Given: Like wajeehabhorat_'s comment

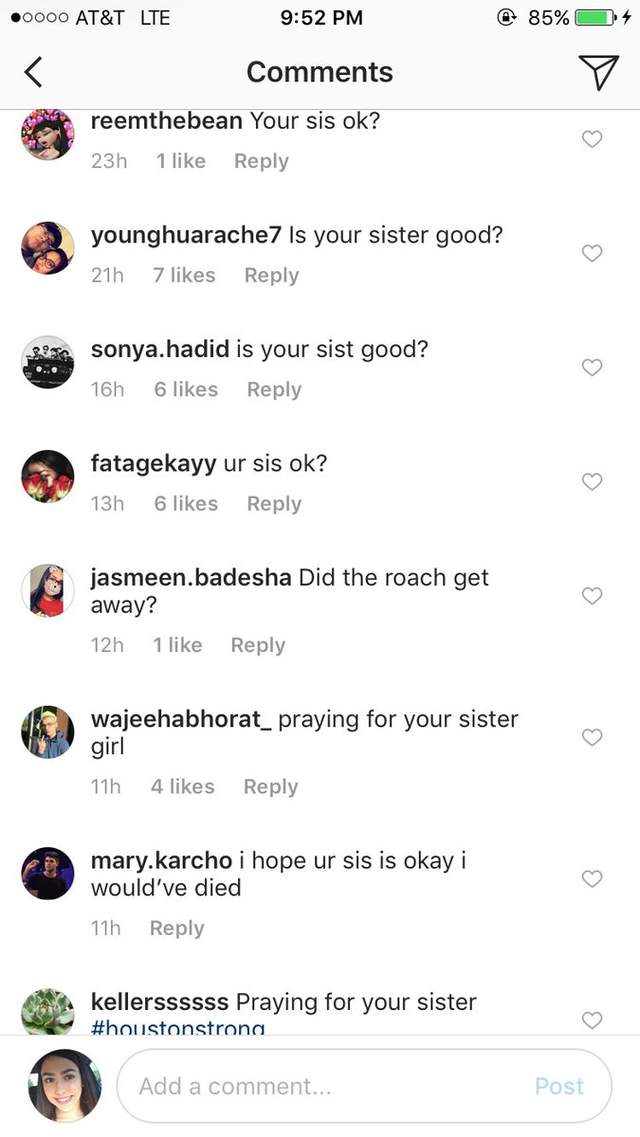Looking at the screenshot, I should pyautogui.click(x=592, y=737).
